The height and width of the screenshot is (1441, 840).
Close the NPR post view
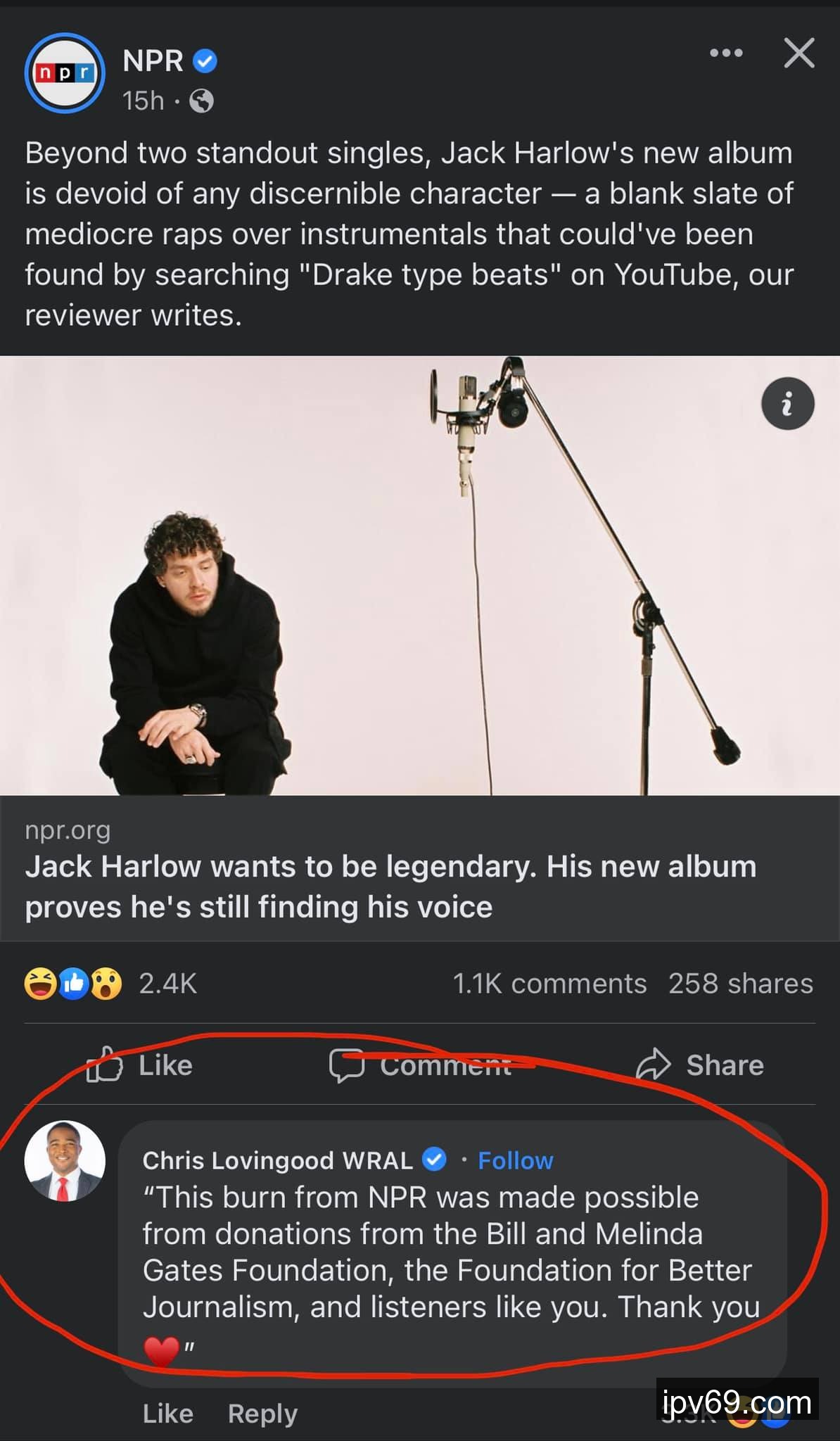coord(799,53)
